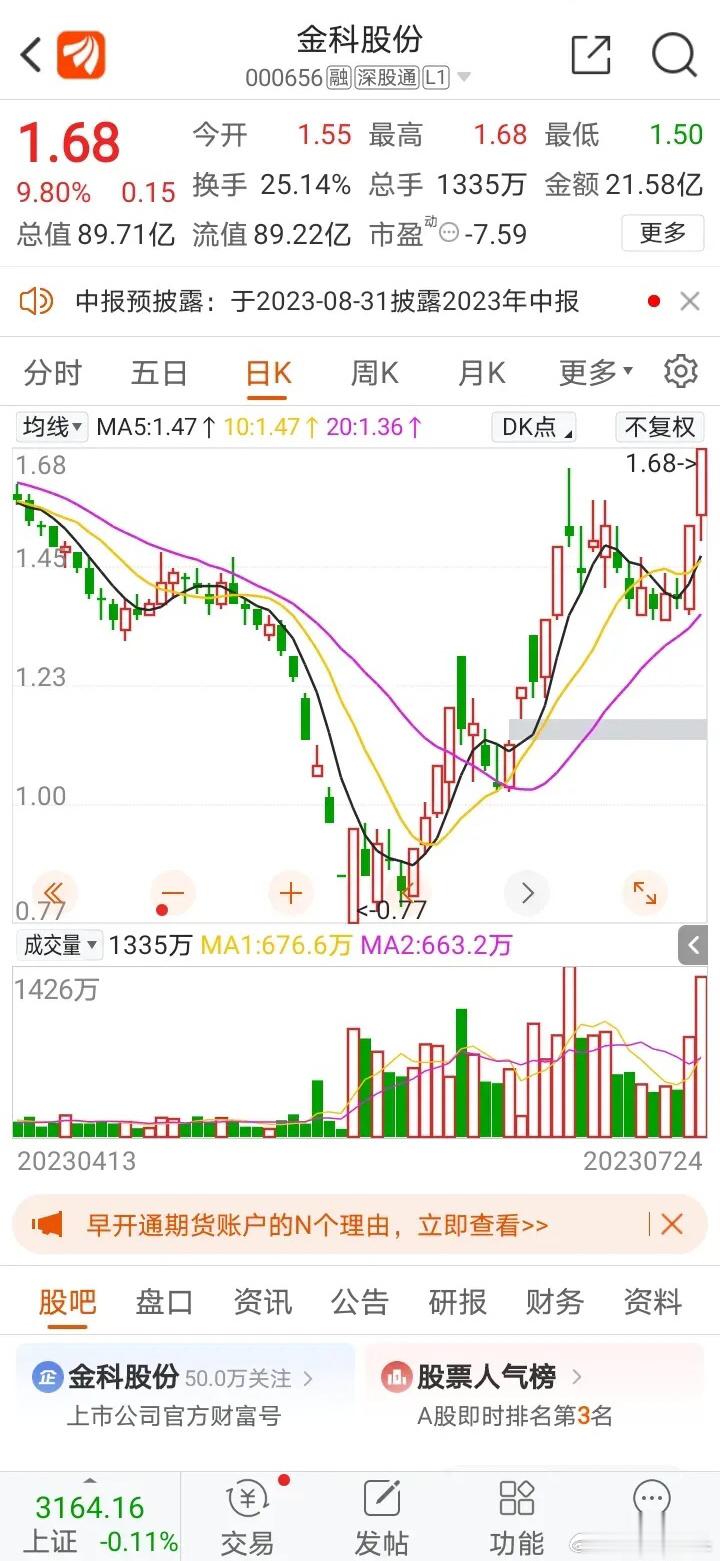720x1561 pixels.
Task: Switch to the 分时 chart tab
Action: pos(53,373)
